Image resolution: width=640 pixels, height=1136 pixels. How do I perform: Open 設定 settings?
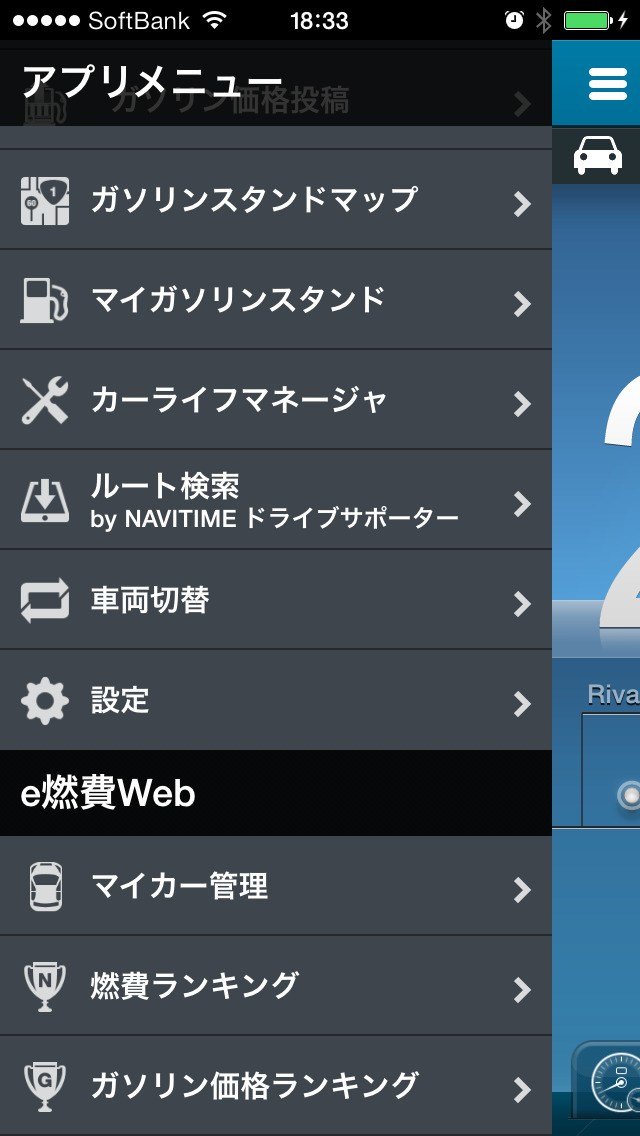click(275, 700)
